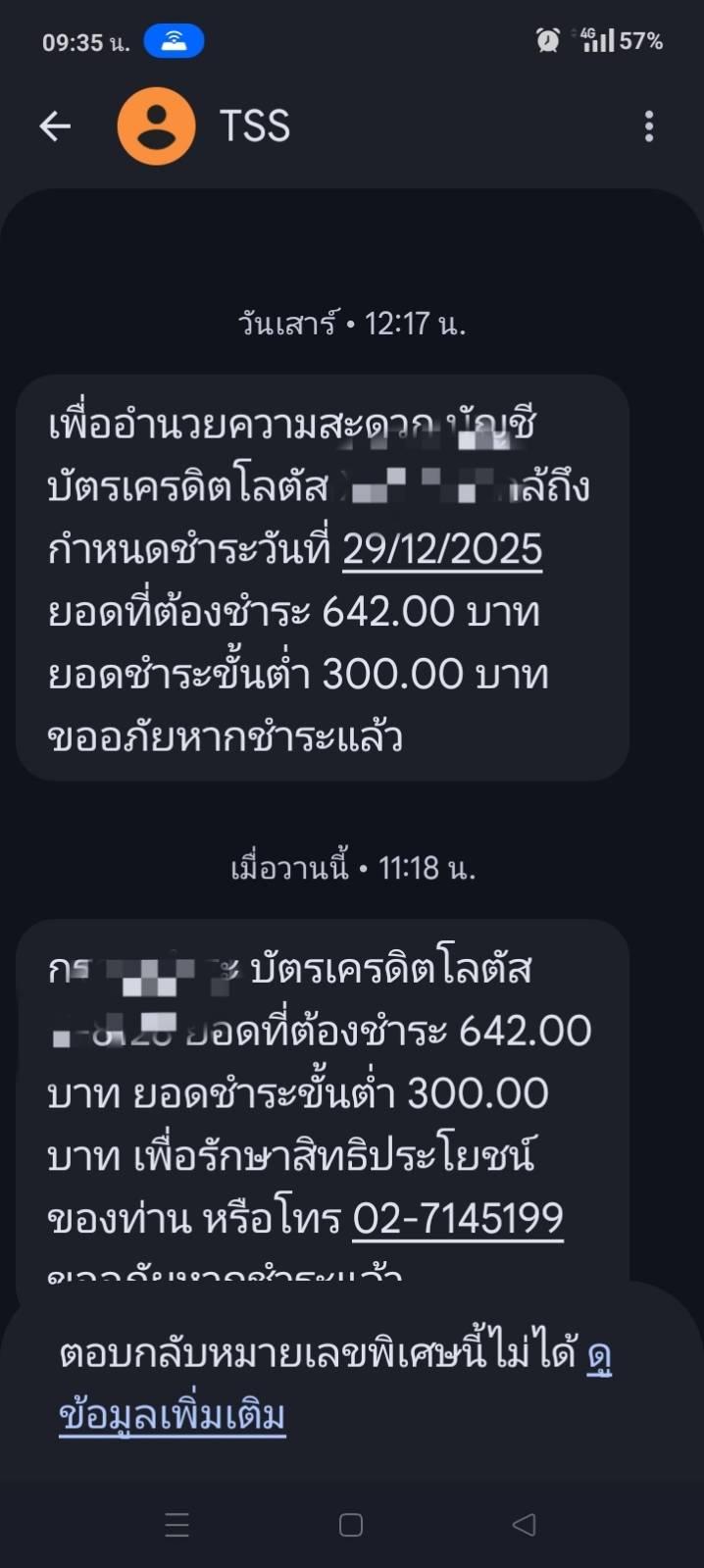Tap the underlined due date 29/12/2025

442,549
